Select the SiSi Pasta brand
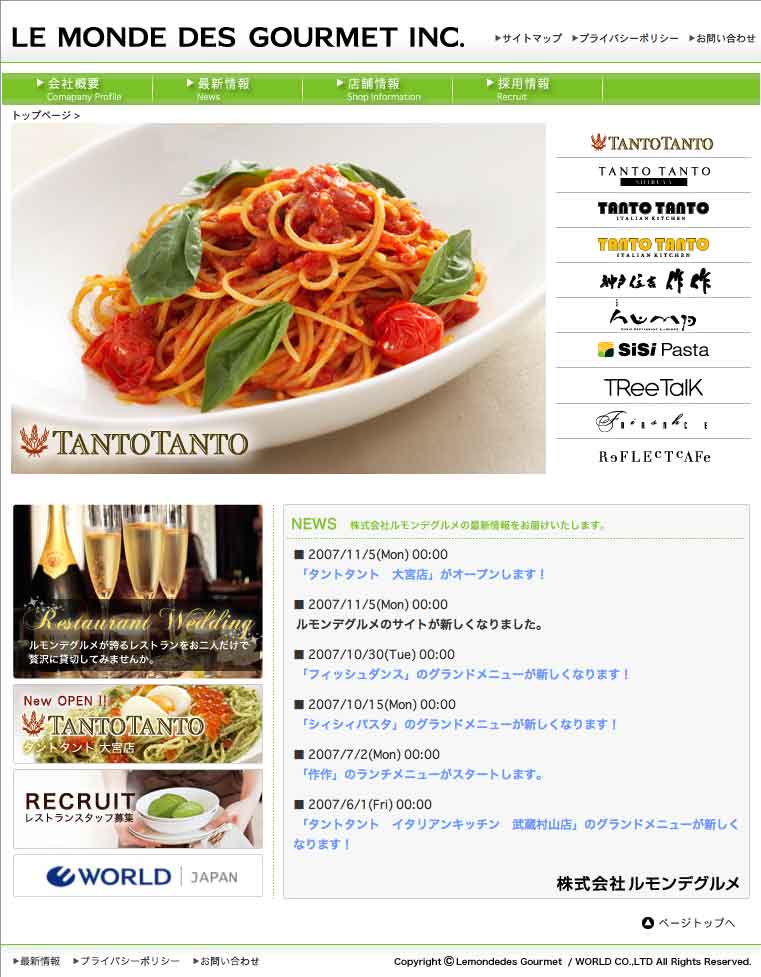 tap(653, 350)
